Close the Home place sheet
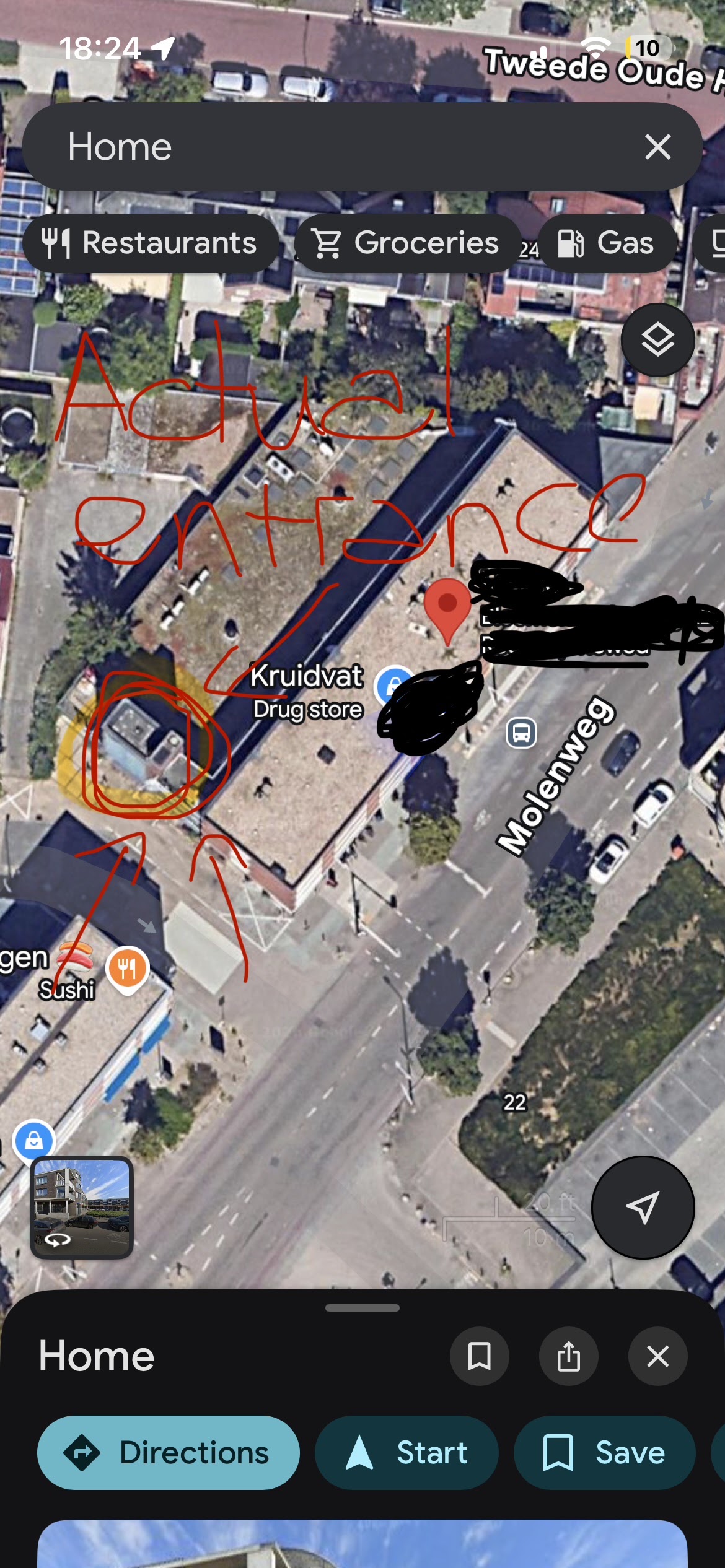The width and height of the screenshot is (725, 1568). [x=657, y=1356]
